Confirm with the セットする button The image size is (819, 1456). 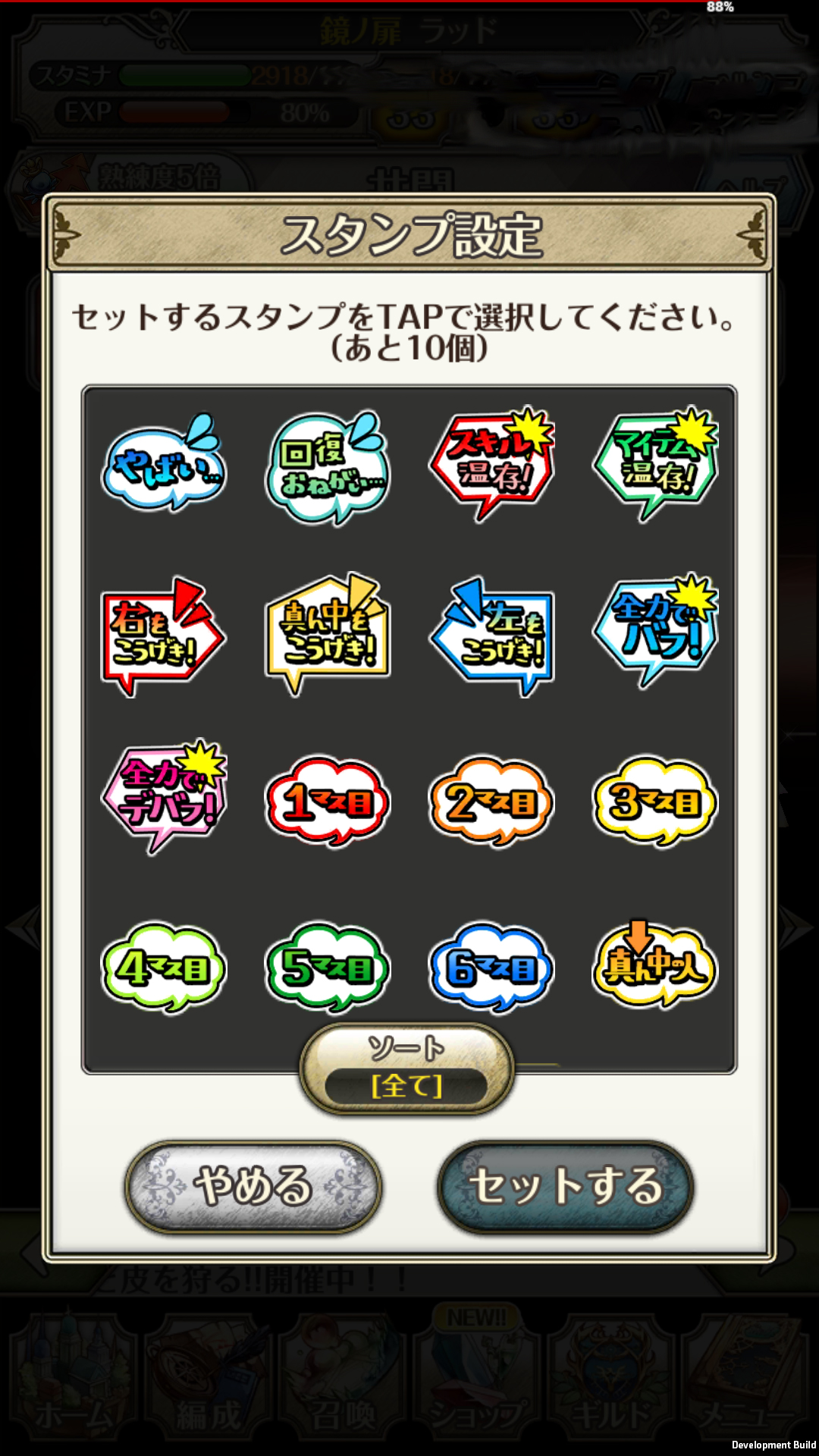[566, 1186]
